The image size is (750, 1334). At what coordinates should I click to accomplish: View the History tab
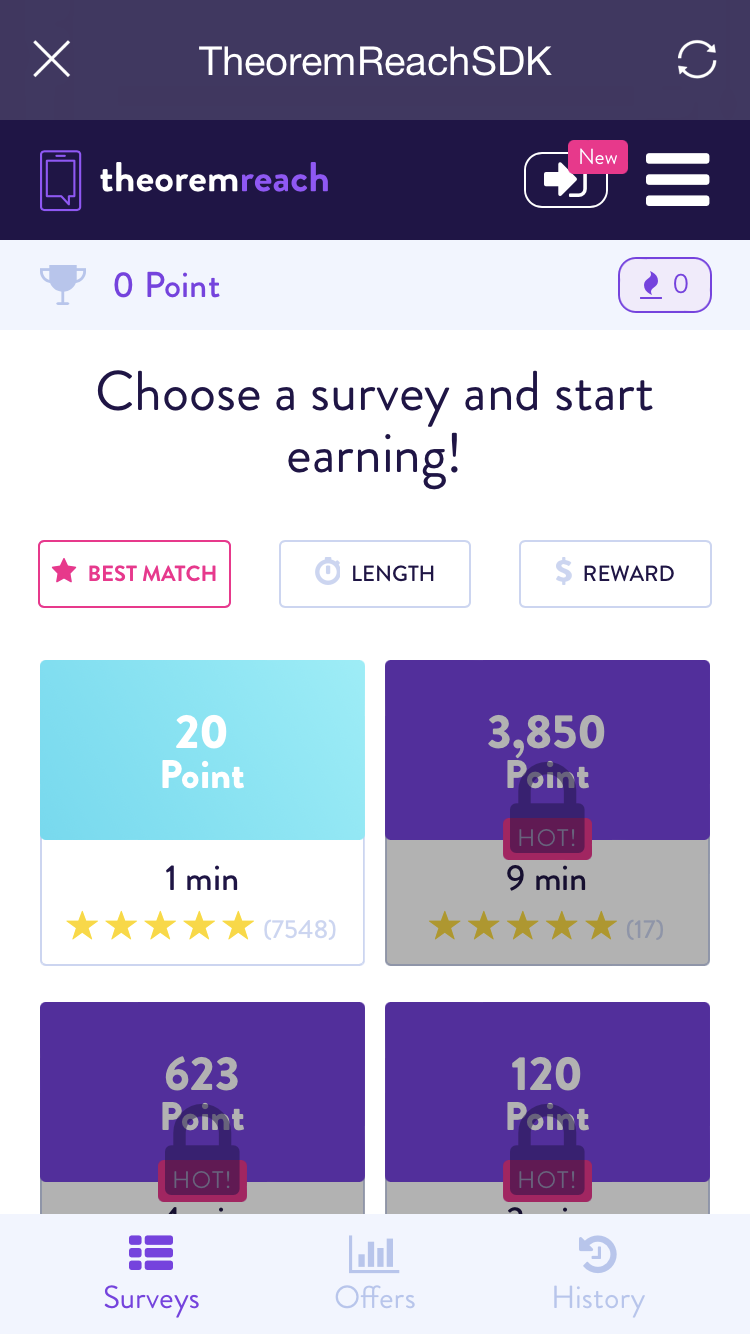(598, 1273)
